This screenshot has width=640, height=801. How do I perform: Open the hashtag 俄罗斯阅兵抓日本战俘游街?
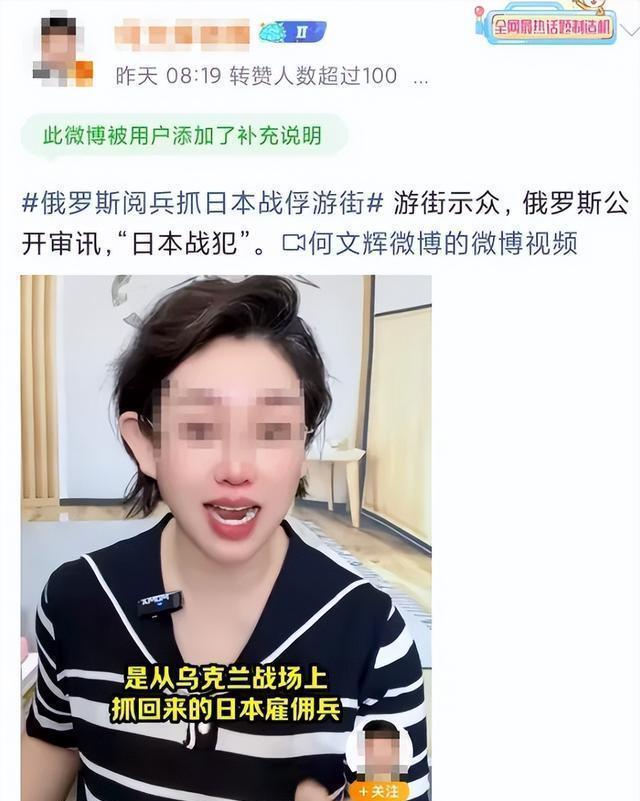203,203
